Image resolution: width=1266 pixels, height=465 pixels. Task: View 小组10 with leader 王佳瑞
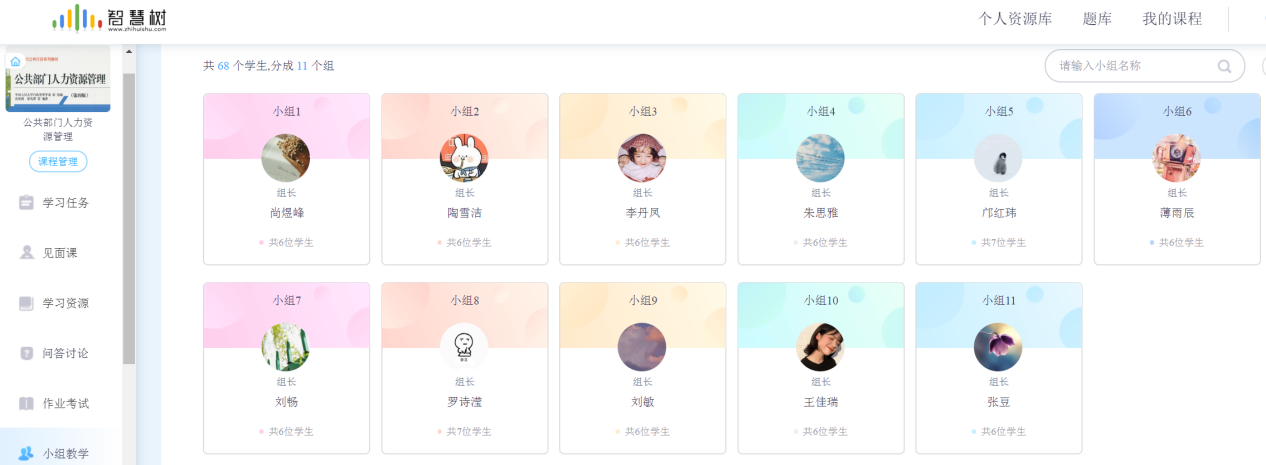click(x=820, y=368)
